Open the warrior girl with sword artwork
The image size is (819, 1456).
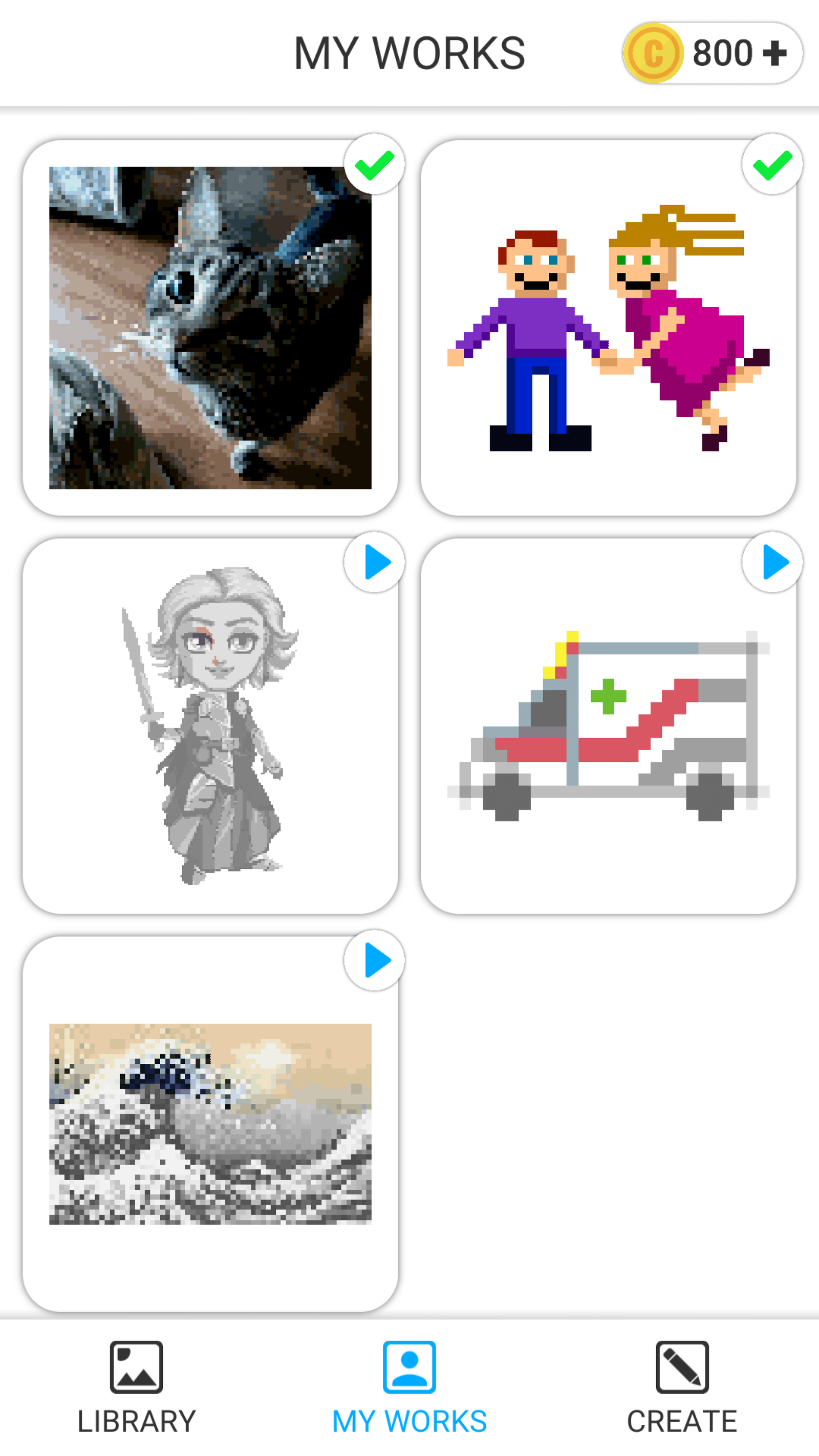tap(210, 726)
